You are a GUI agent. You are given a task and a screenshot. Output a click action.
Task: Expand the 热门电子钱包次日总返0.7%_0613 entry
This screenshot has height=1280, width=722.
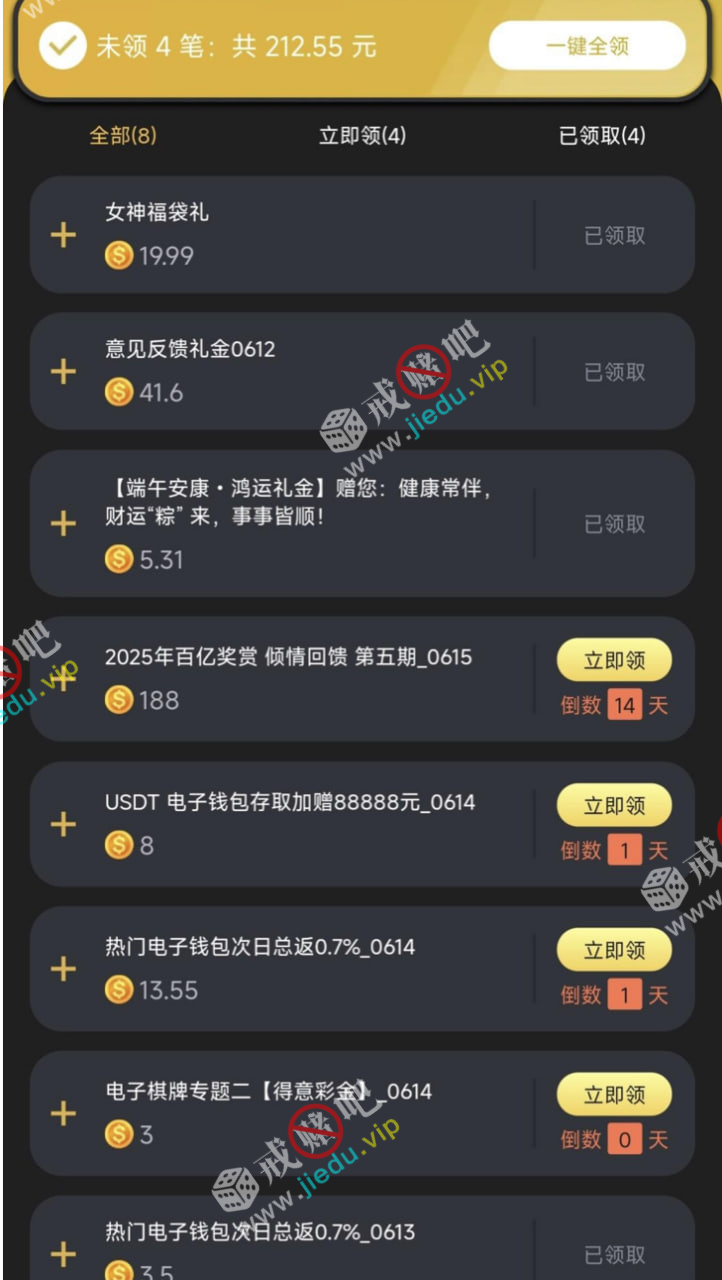point(64,1254)
